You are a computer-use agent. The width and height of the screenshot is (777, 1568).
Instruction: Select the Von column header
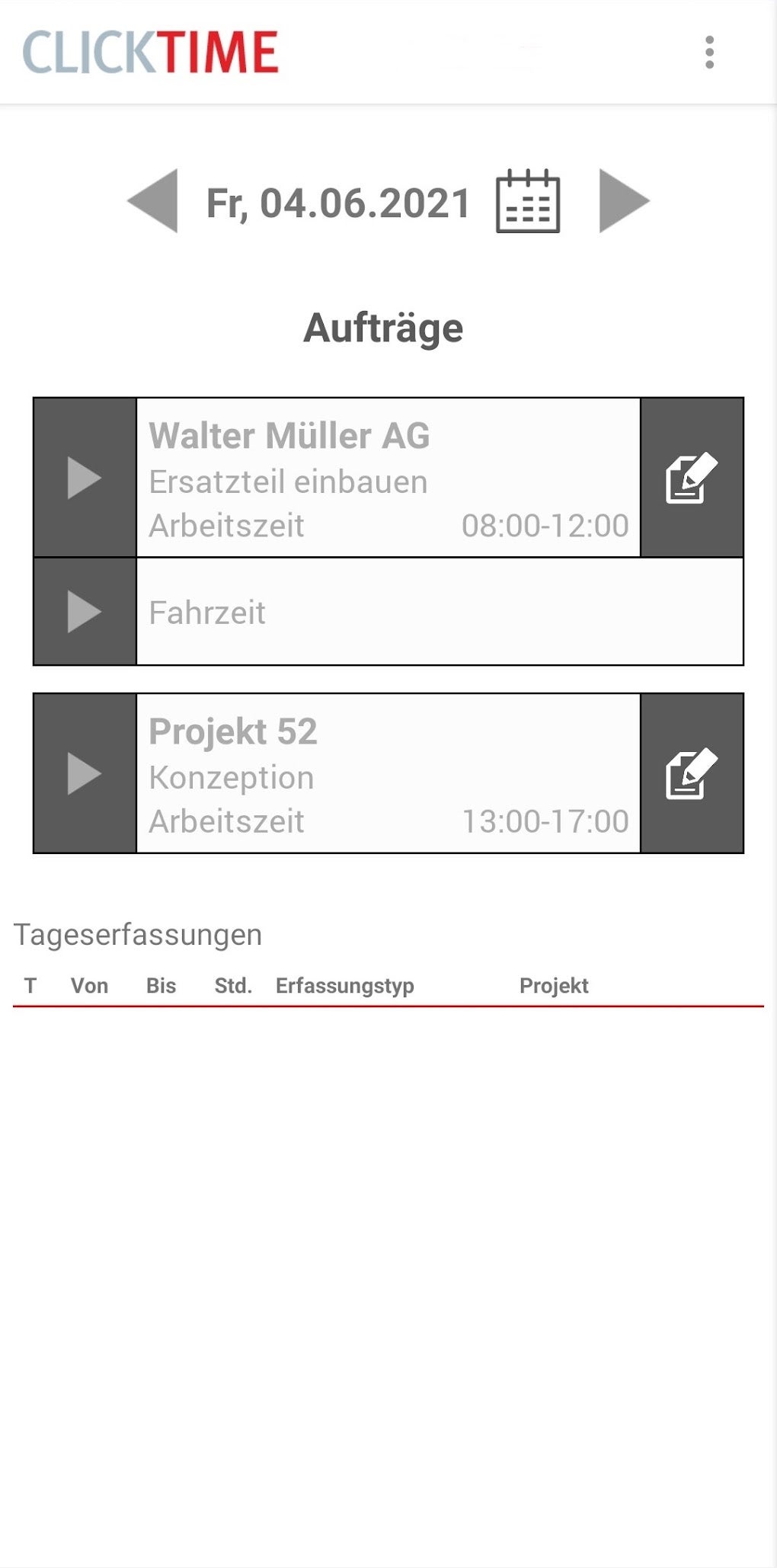click(88, 985)
